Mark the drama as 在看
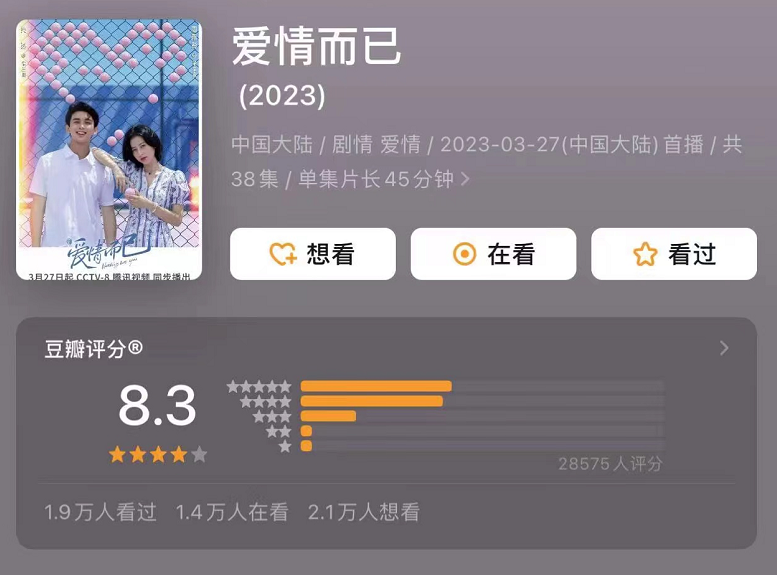This screenshot has height=575, width=777. 493,254
